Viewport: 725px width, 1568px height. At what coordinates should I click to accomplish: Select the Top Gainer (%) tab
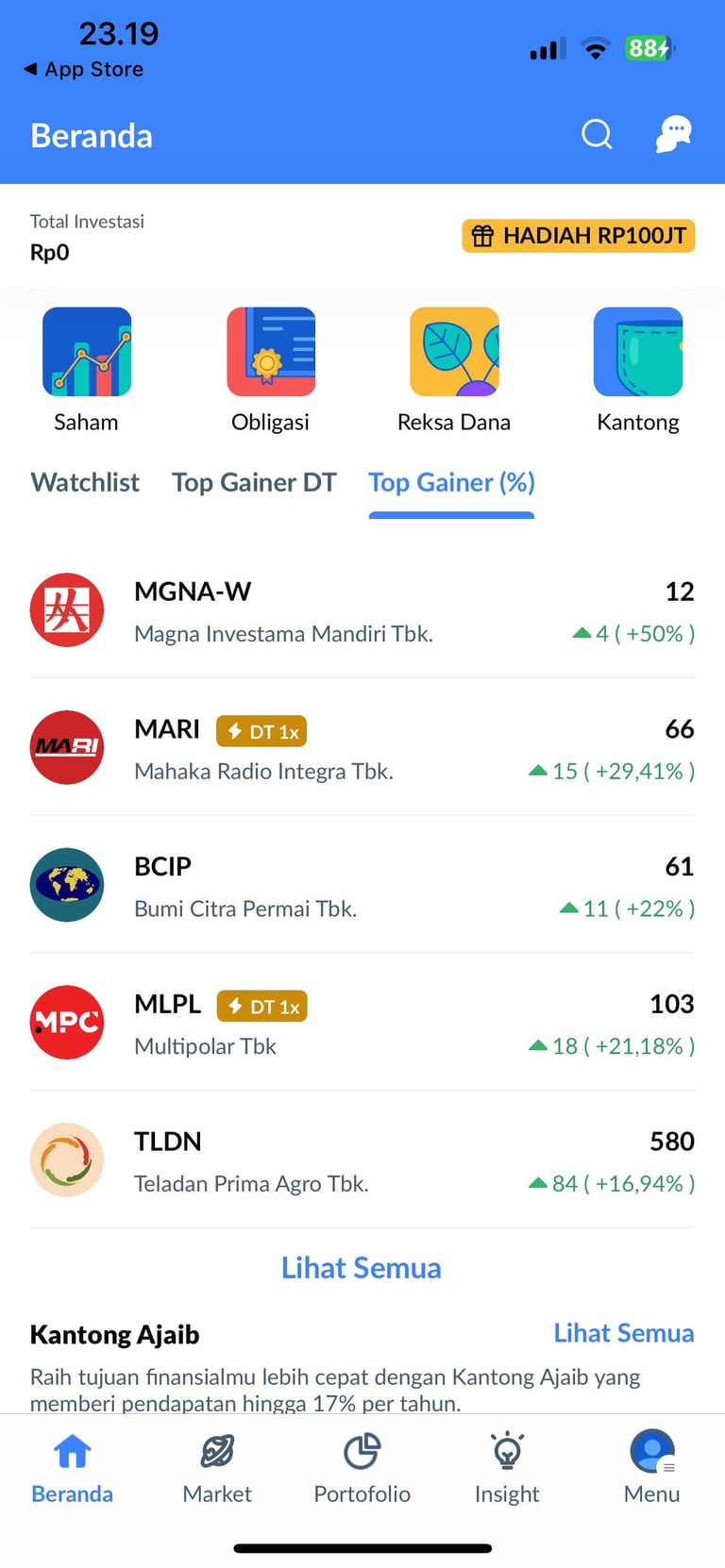[450, 482]
